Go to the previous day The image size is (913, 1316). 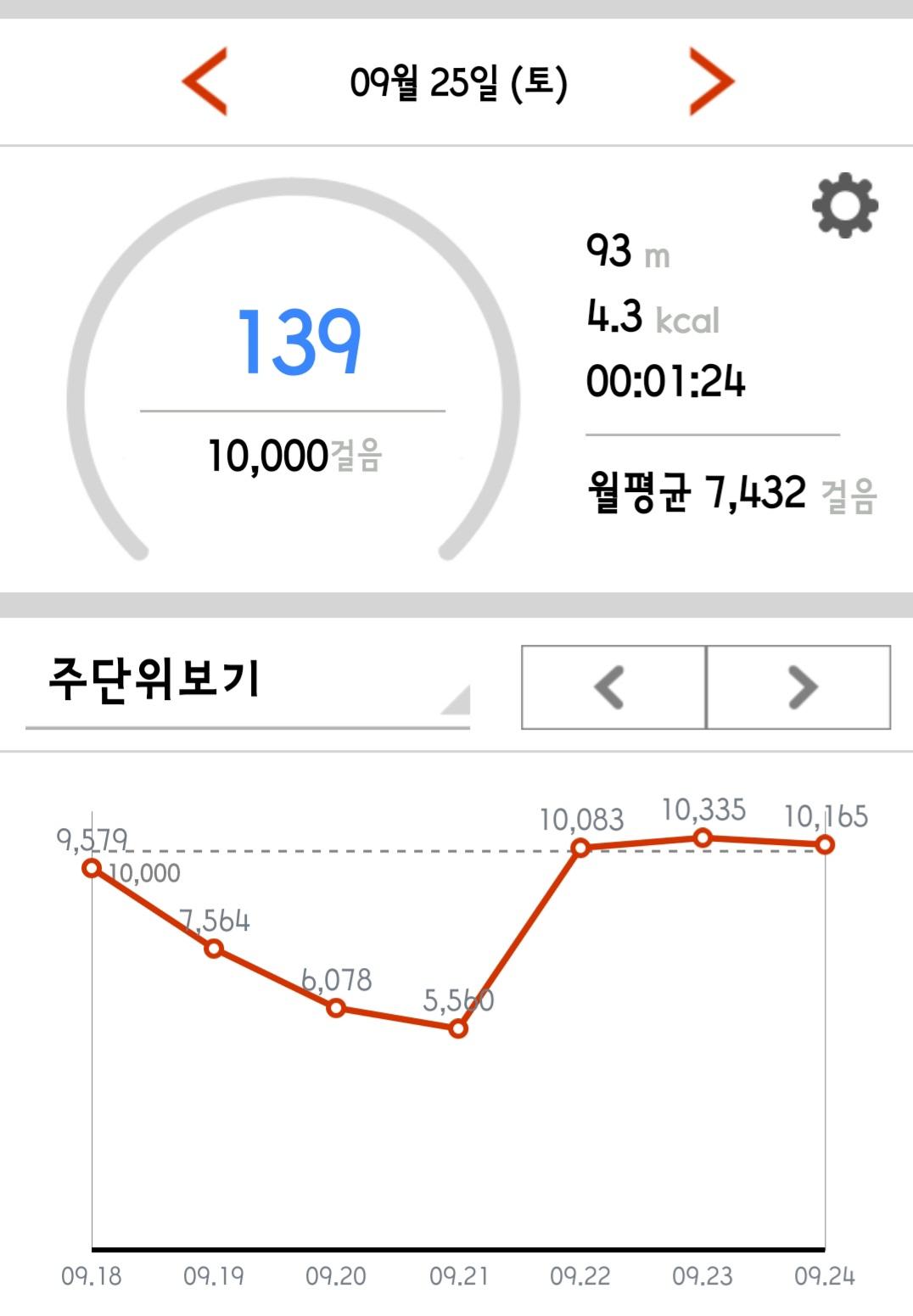[204, 81]
